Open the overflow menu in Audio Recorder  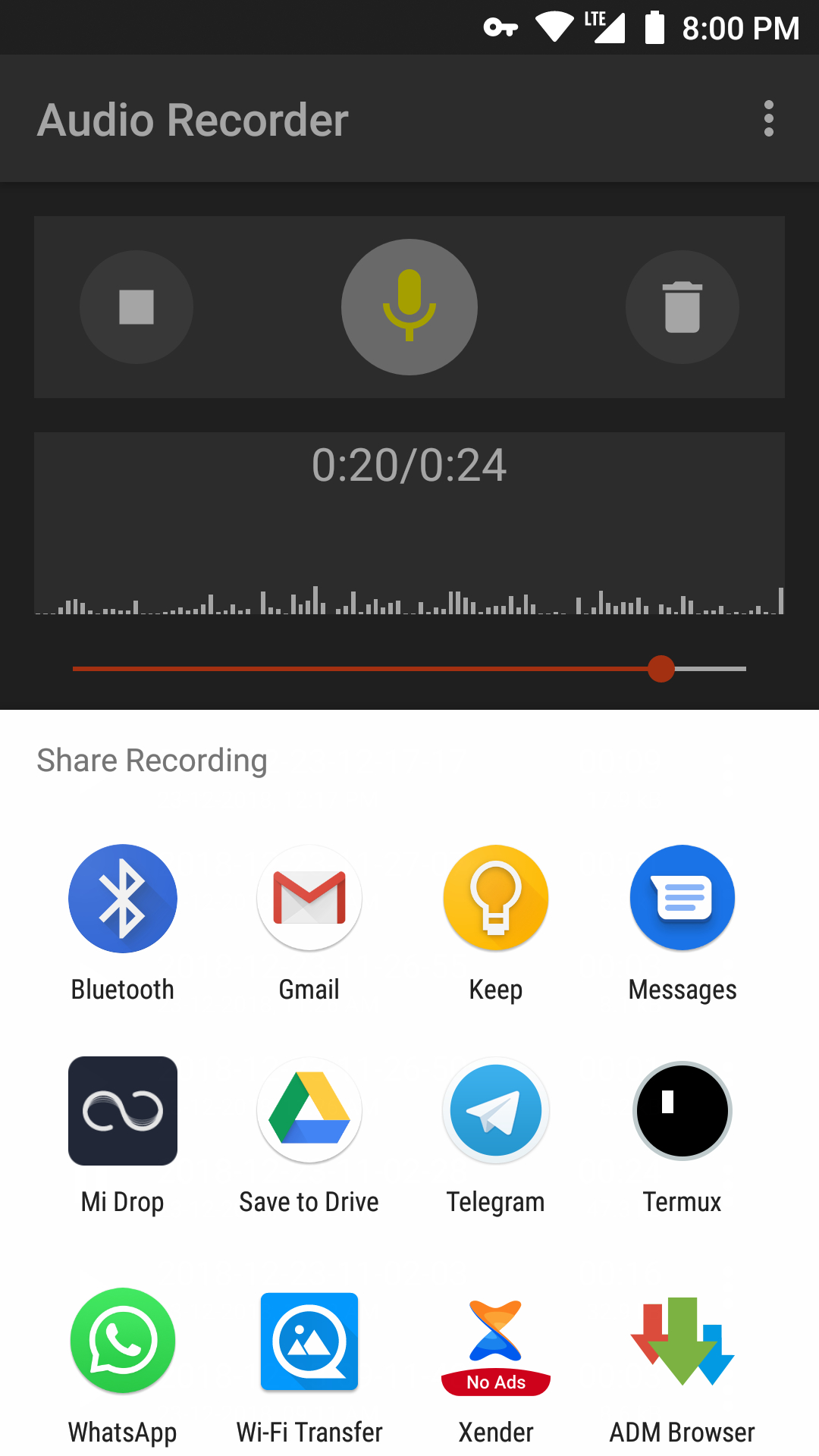point(768,118)
